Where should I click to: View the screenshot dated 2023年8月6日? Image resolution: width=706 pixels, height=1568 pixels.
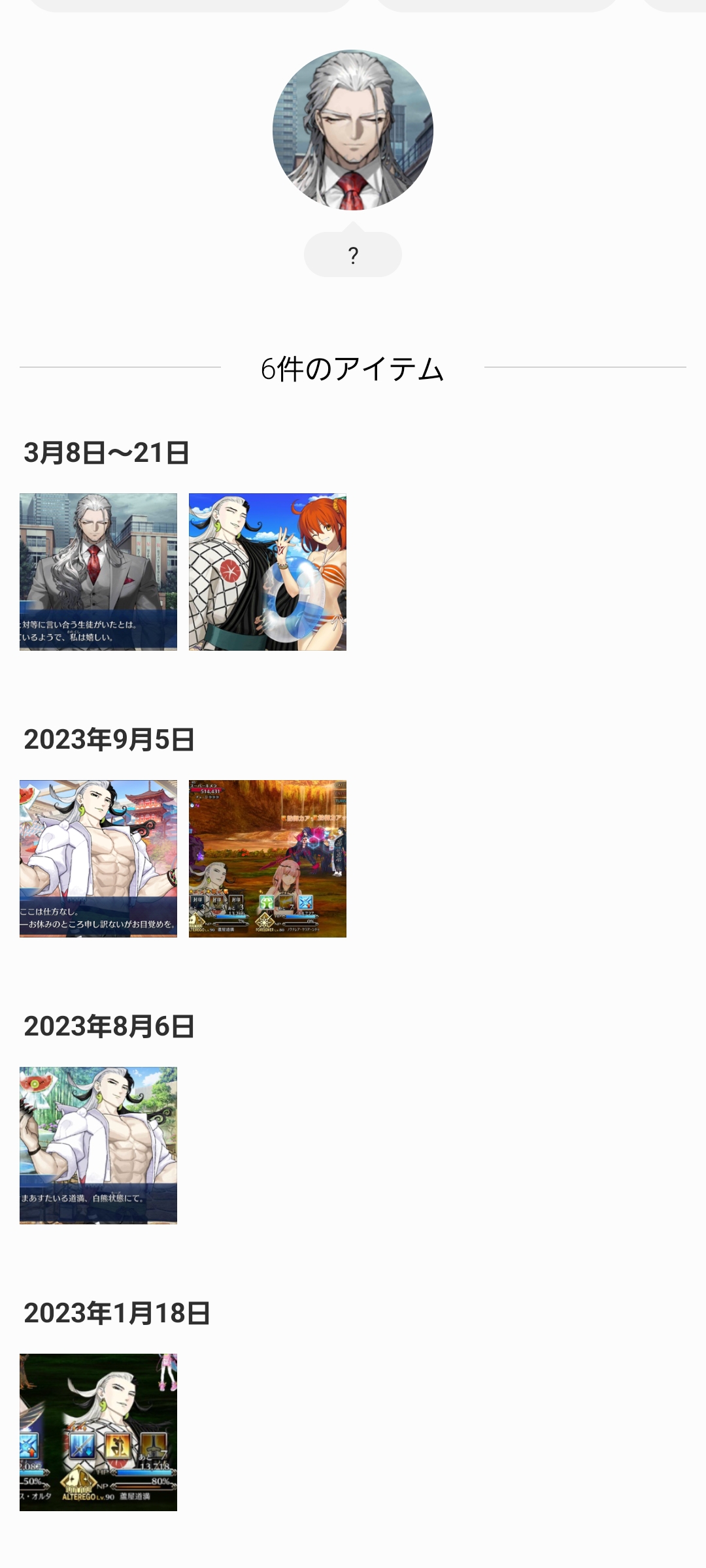(x=98, y=1145)
